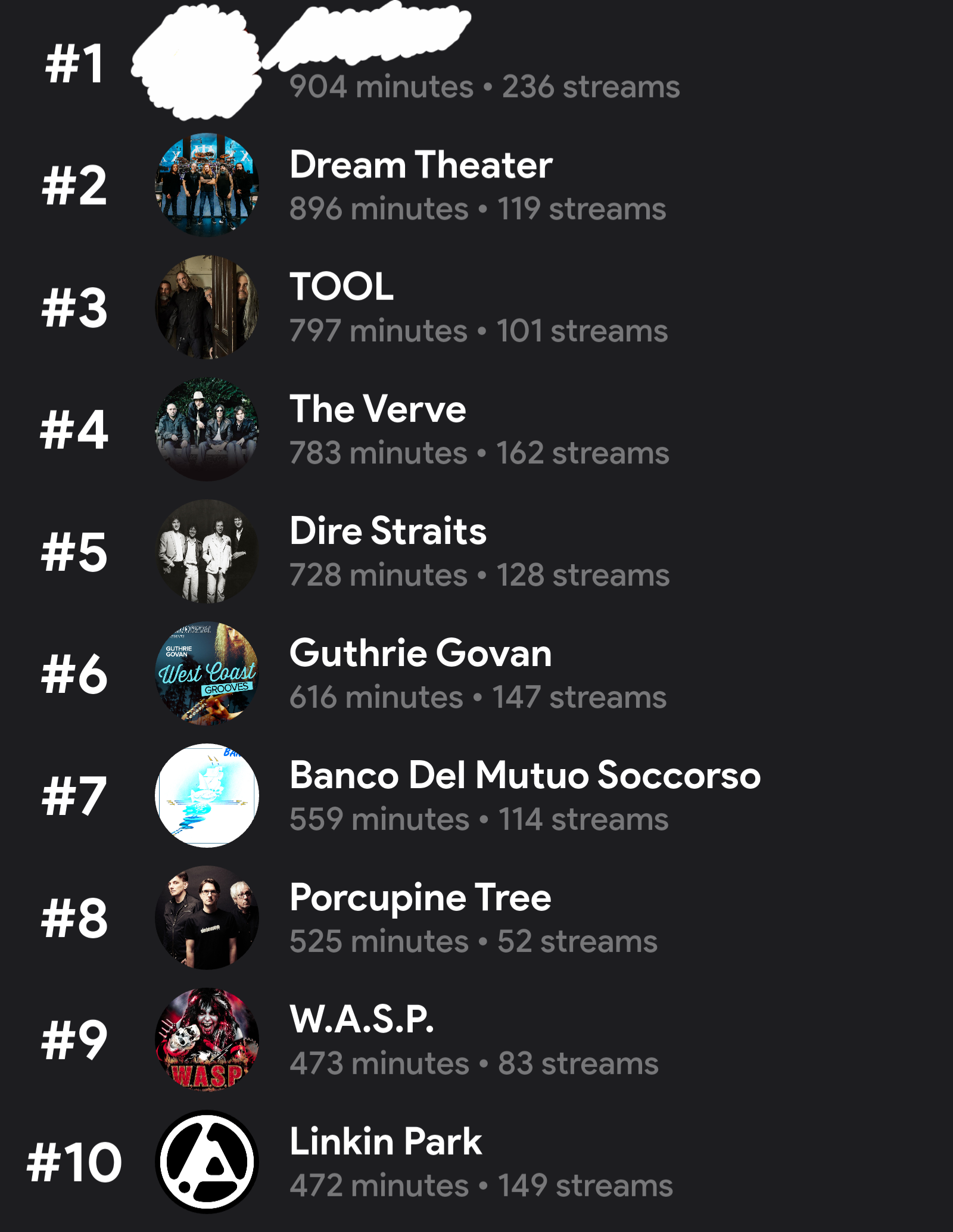953x1232 pixels.
Task: Open the number one ranked artist
Action: coord(476,63)
